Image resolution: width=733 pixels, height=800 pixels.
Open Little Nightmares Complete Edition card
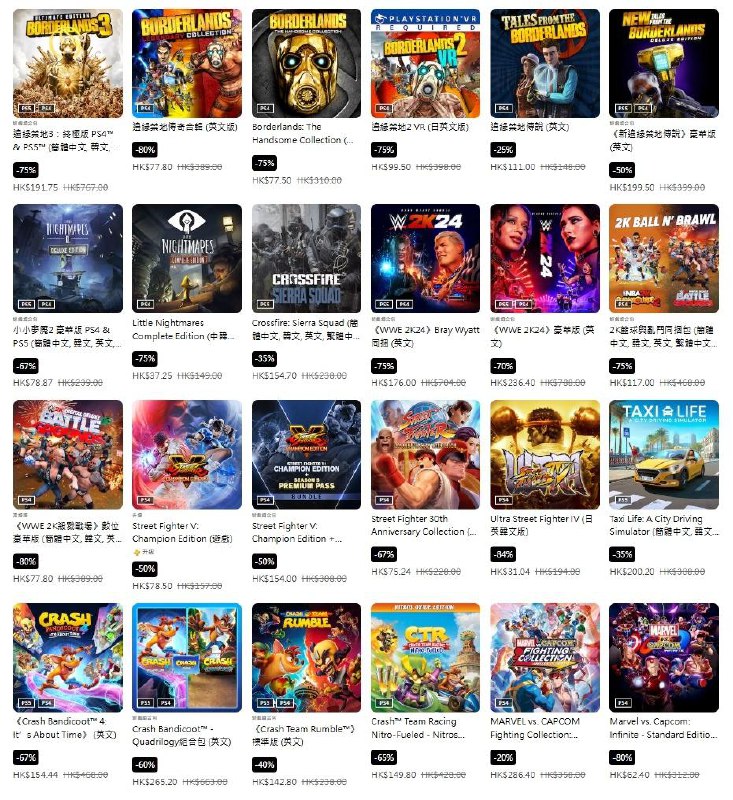point(187,258)
